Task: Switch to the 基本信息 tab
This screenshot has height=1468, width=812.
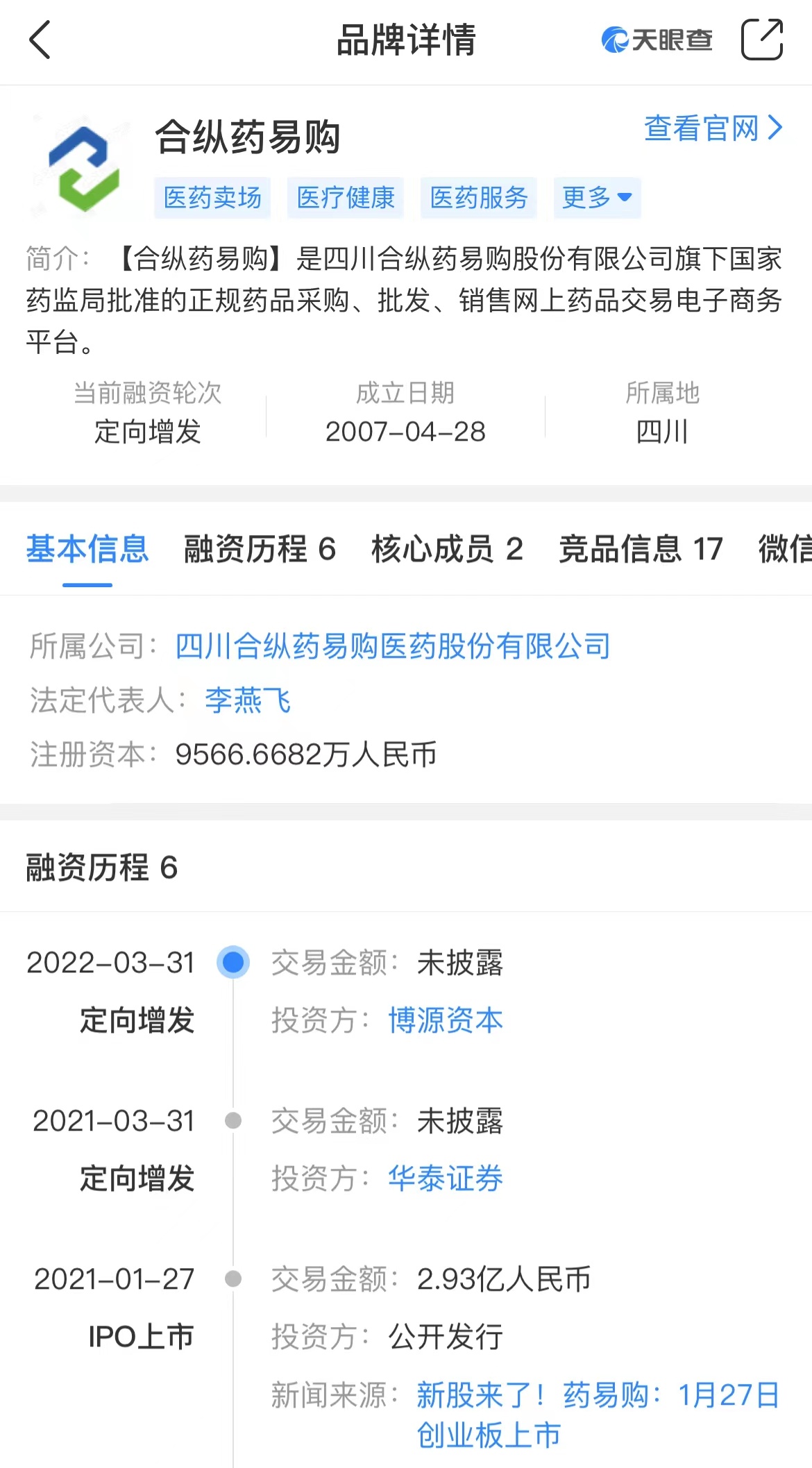Action: (87, 549)
